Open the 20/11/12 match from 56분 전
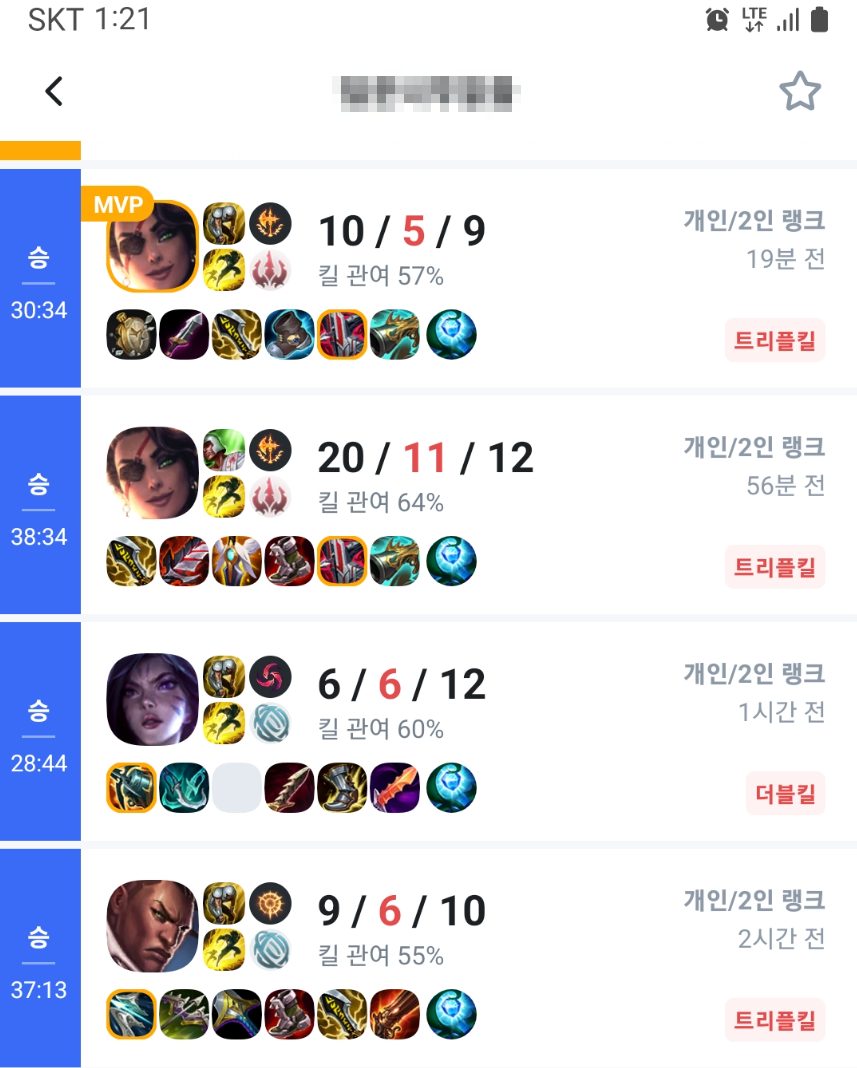This screenshot has height=1068, width=857. (x=560, y=505)
